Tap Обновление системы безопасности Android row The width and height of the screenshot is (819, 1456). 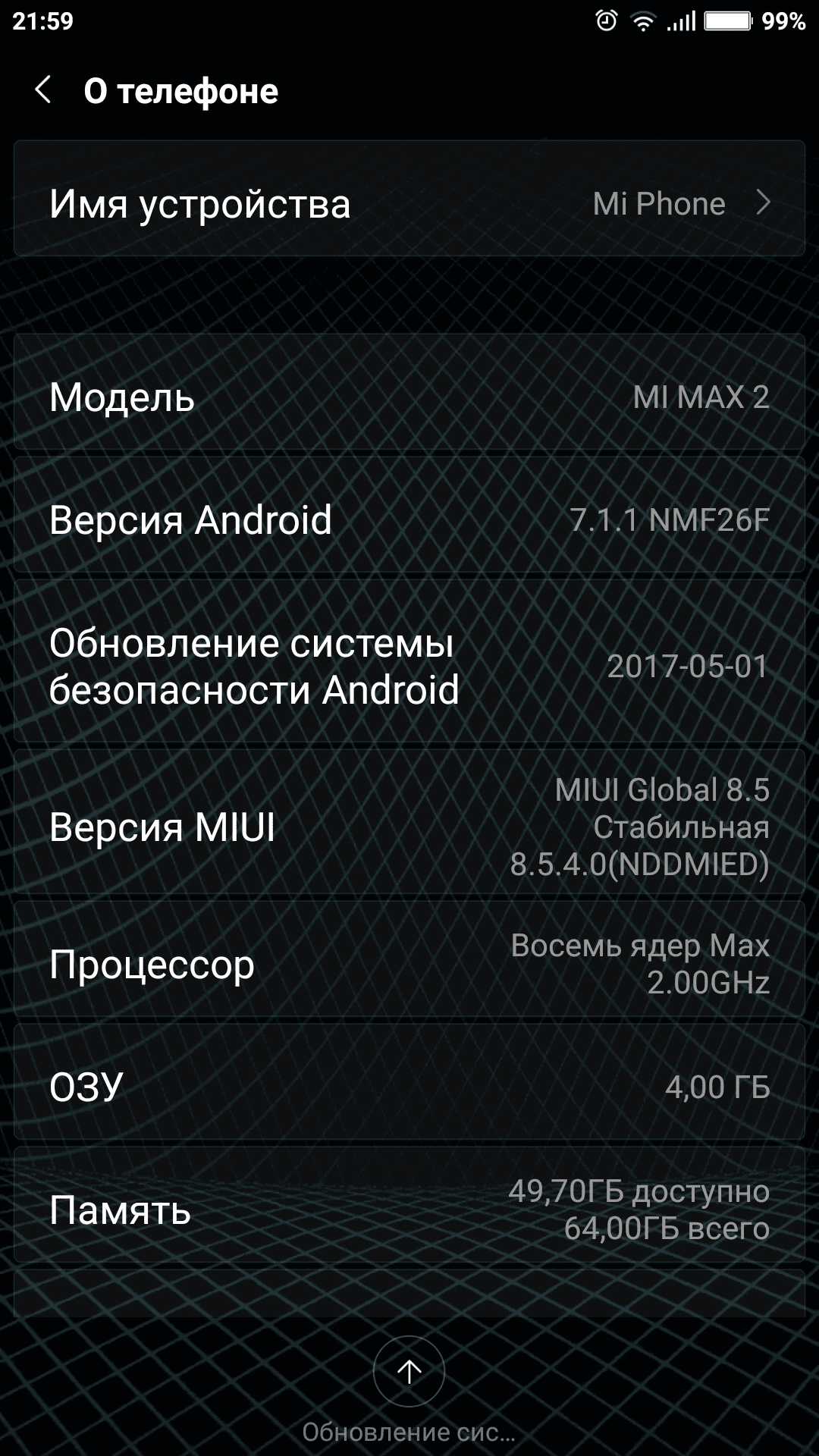[x=409, y=666]
